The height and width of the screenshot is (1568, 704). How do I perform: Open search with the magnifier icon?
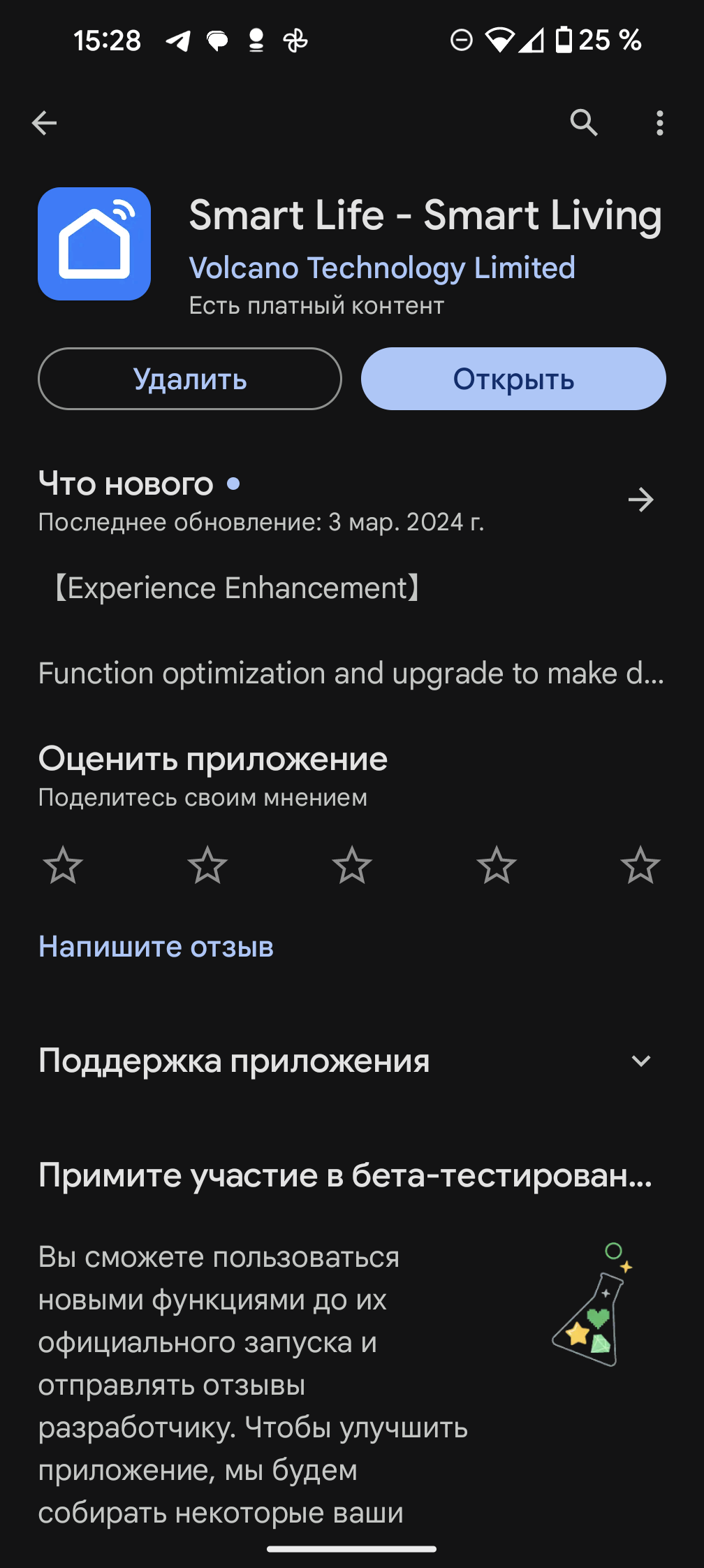[x=584, y=123]
